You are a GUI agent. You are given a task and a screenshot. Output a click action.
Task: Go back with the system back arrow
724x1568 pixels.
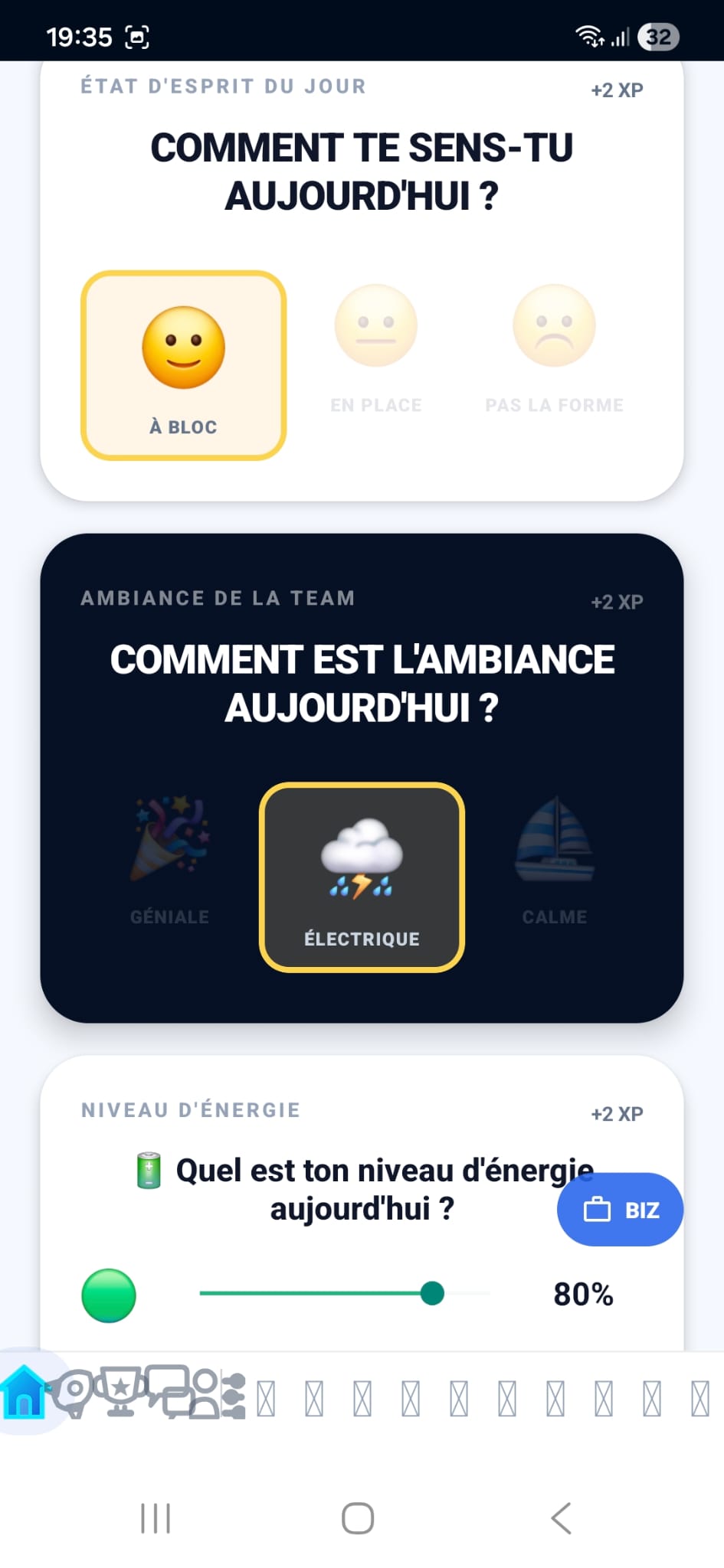click(x=562, y=1517)
